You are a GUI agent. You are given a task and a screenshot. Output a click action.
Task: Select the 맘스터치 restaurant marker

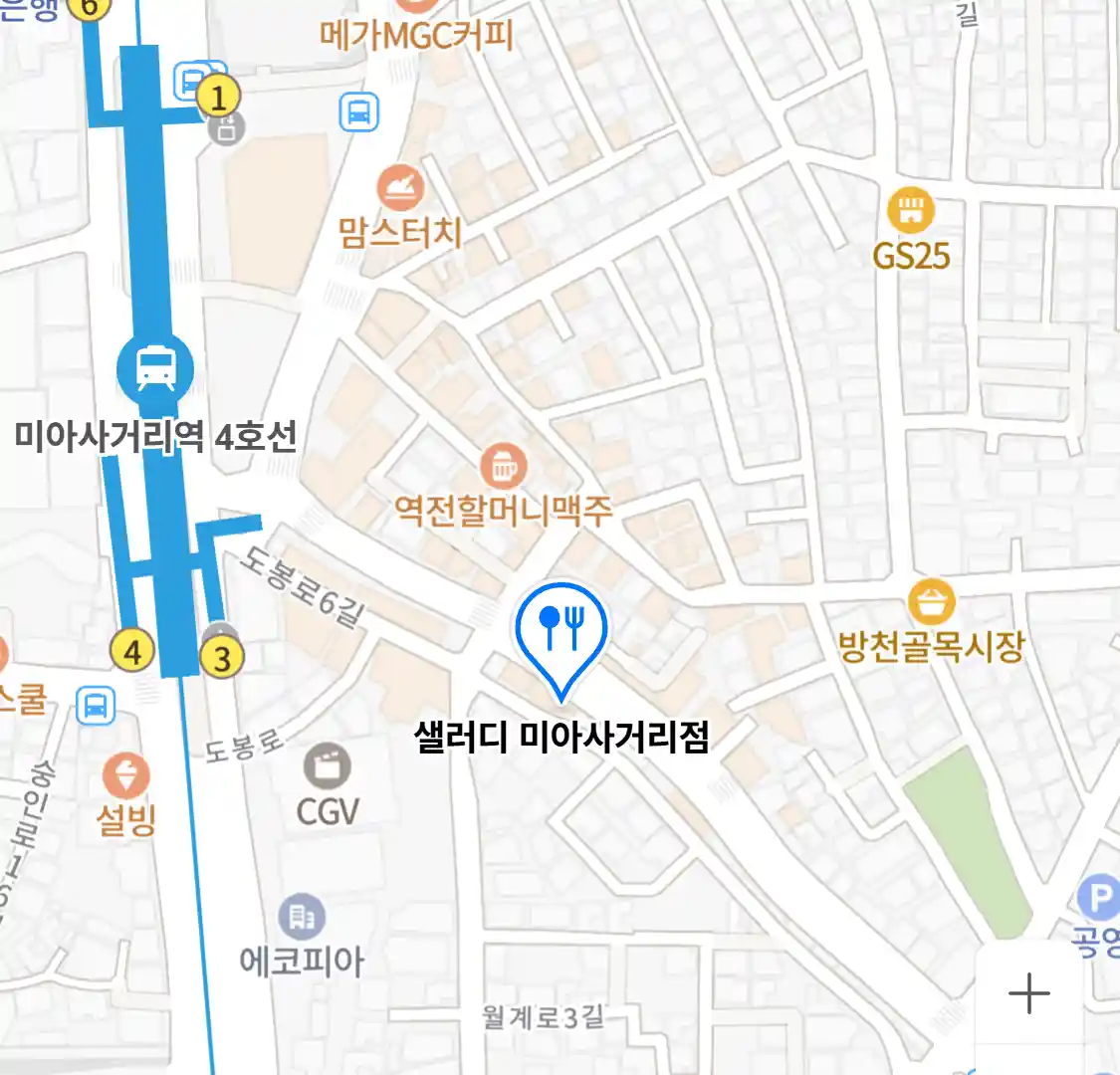pyautogui.click(x=400, y=188)
